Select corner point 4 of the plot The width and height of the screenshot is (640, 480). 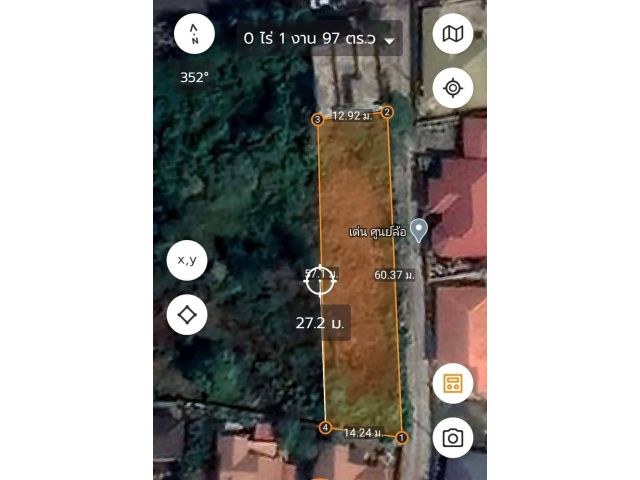324,428
